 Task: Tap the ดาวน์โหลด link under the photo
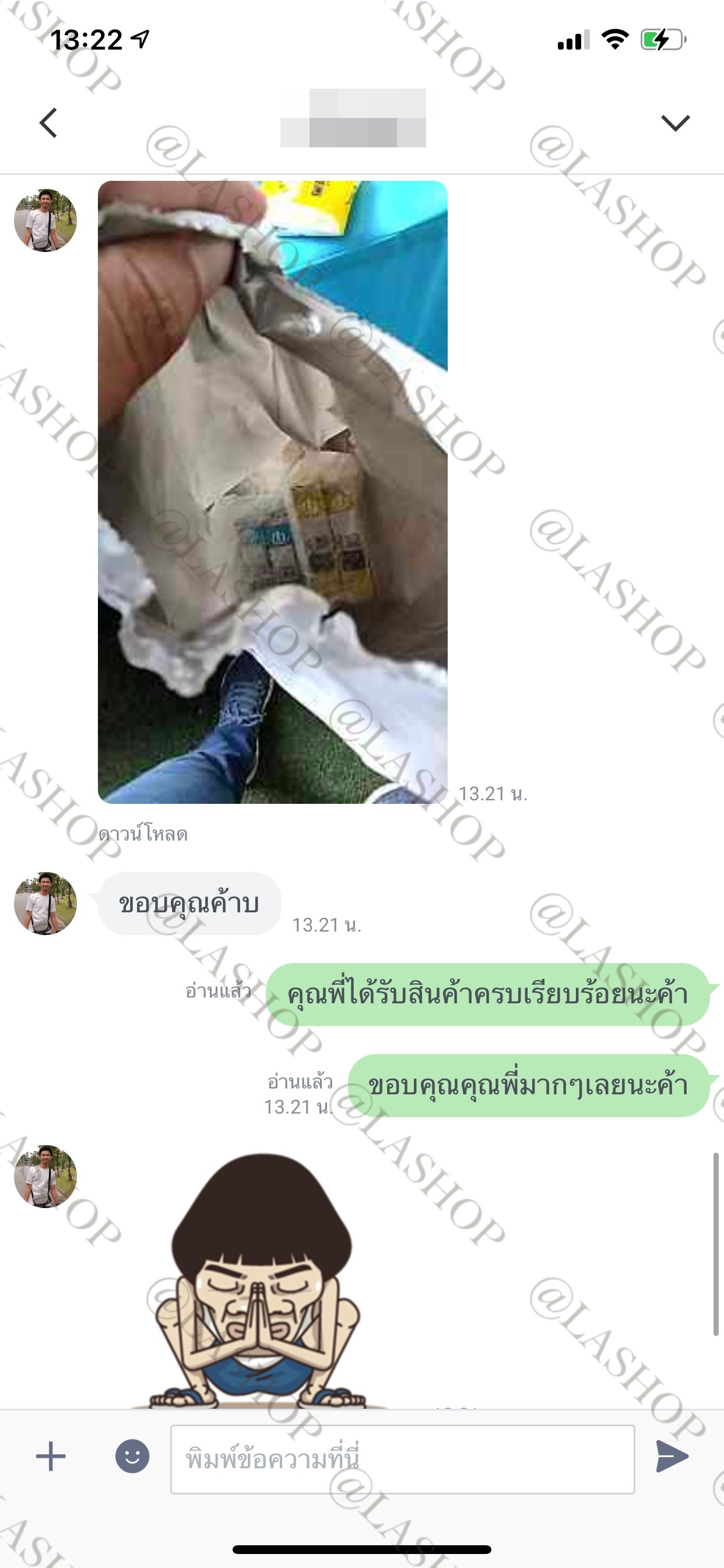(143, 834)
